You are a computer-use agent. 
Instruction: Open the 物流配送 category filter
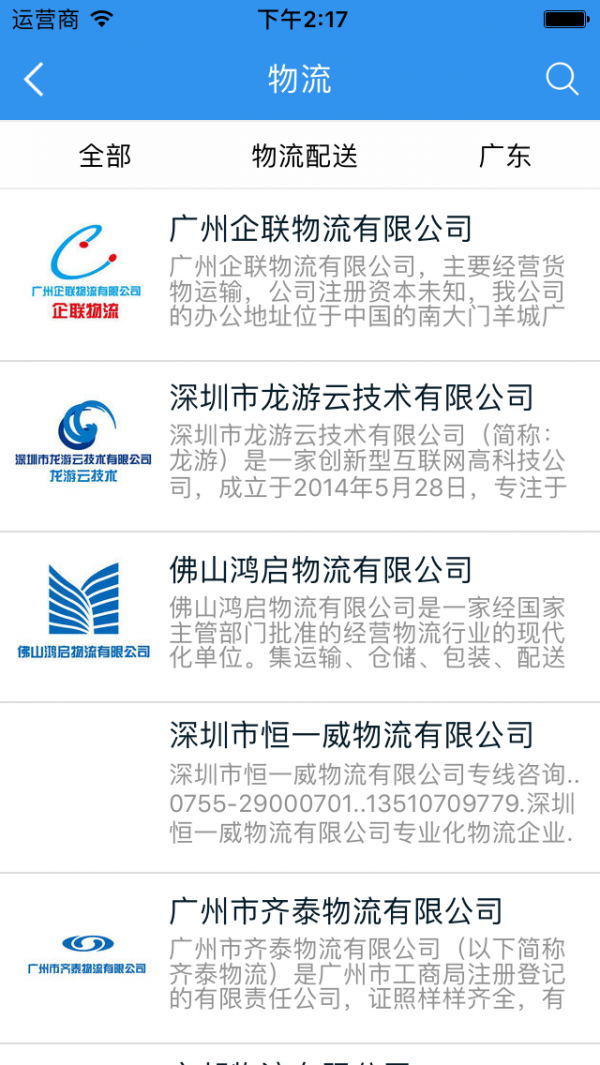(304, 156)
